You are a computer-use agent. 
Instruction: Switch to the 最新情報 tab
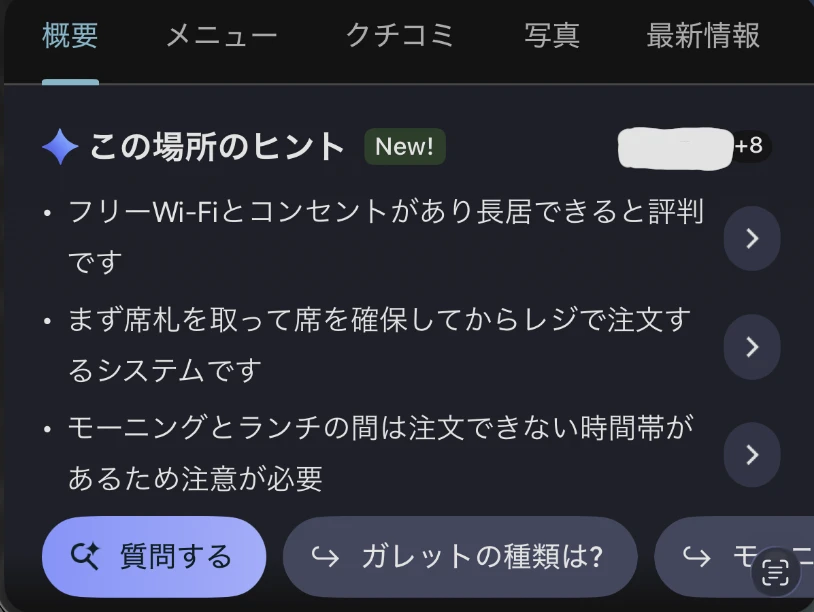pyautogui.click(x=703, y=37)
